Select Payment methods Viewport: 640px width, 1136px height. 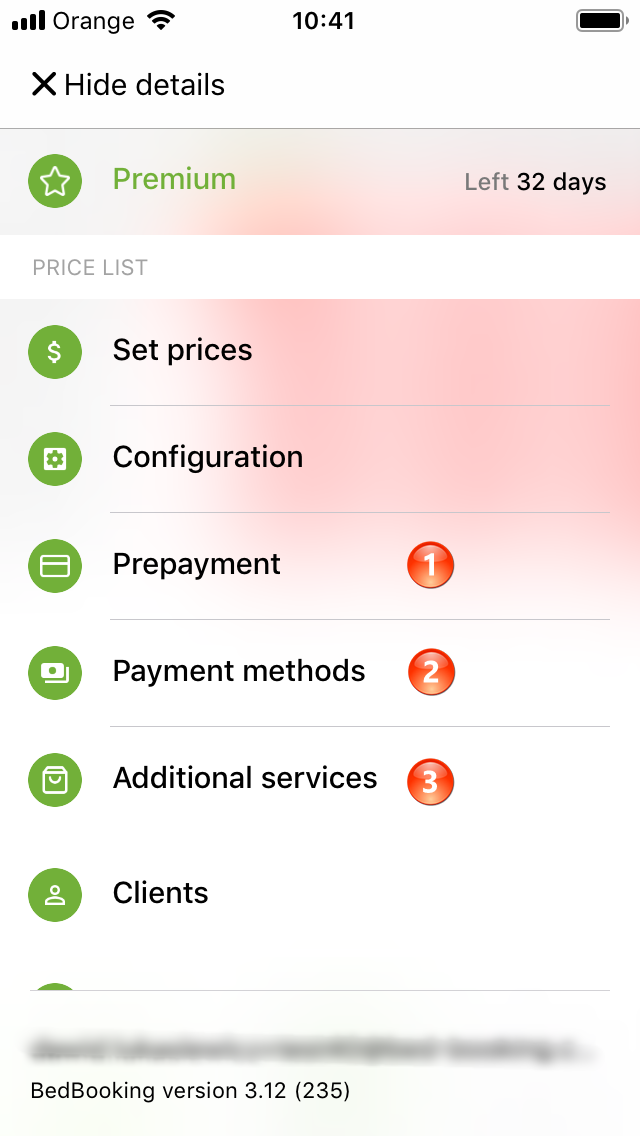click(320, 672)
